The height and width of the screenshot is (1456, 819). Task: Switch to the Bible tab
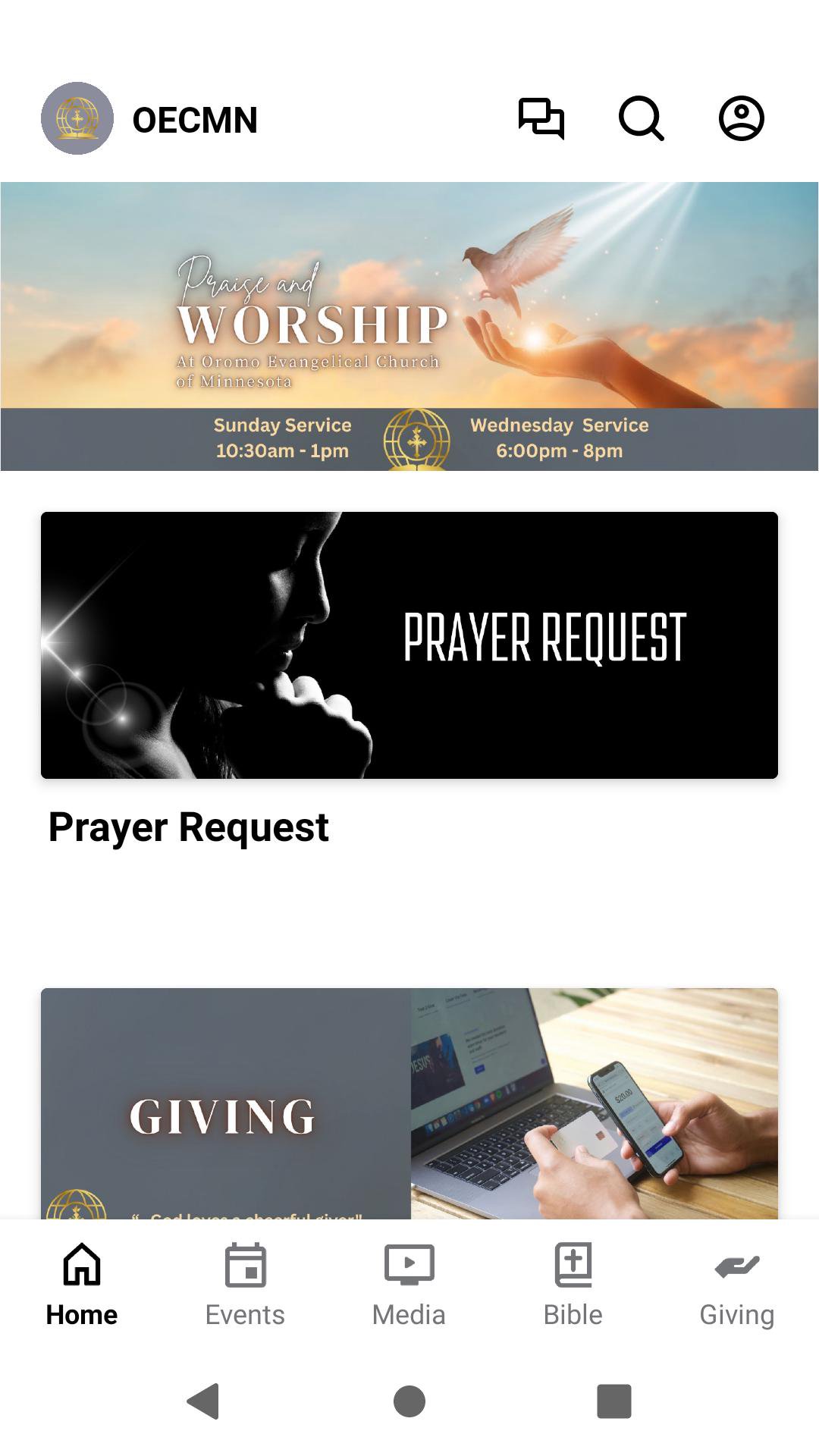573,1285
